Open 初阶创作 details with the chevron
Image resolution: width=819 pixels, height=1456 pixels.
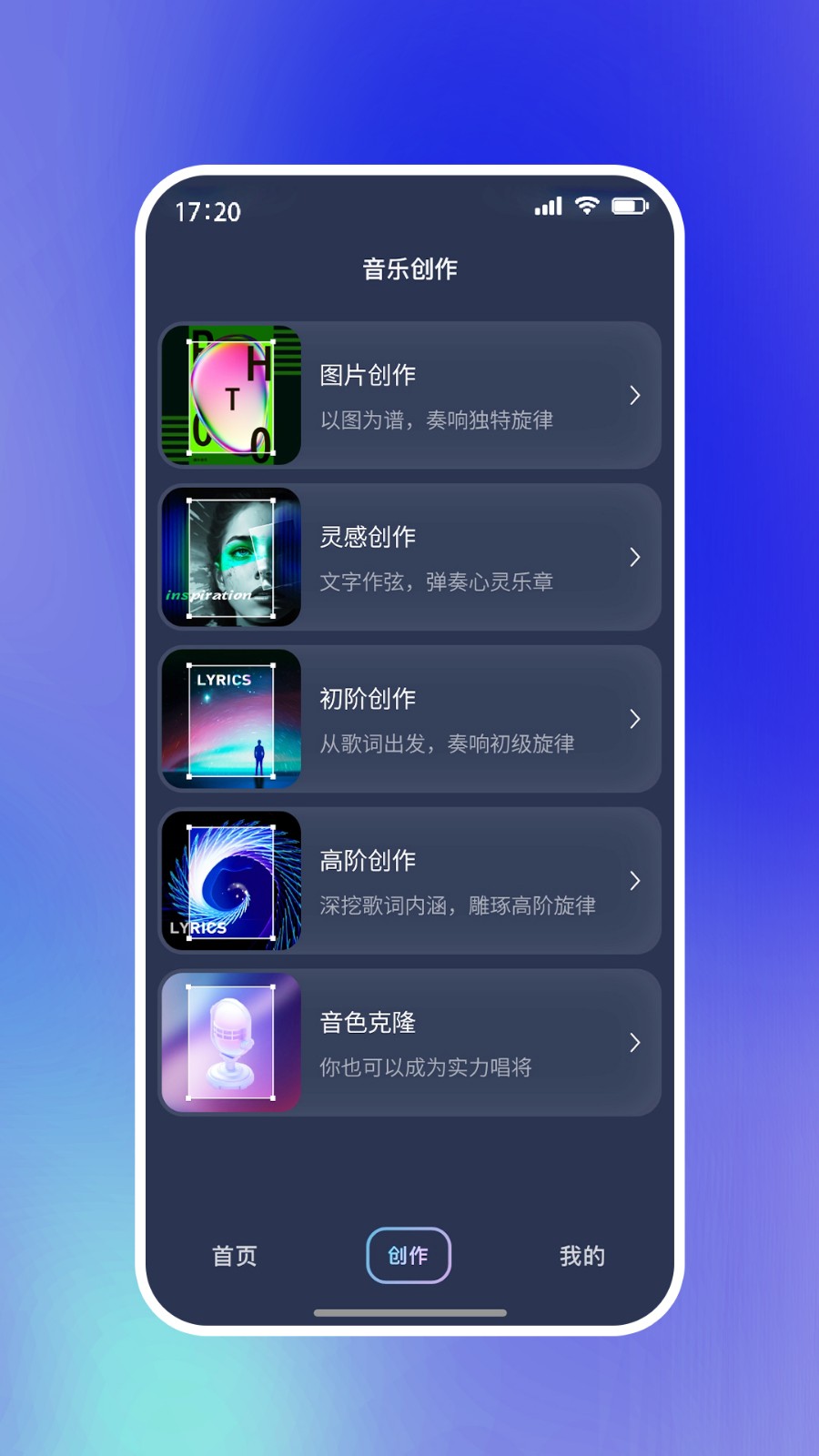(635, 719)
